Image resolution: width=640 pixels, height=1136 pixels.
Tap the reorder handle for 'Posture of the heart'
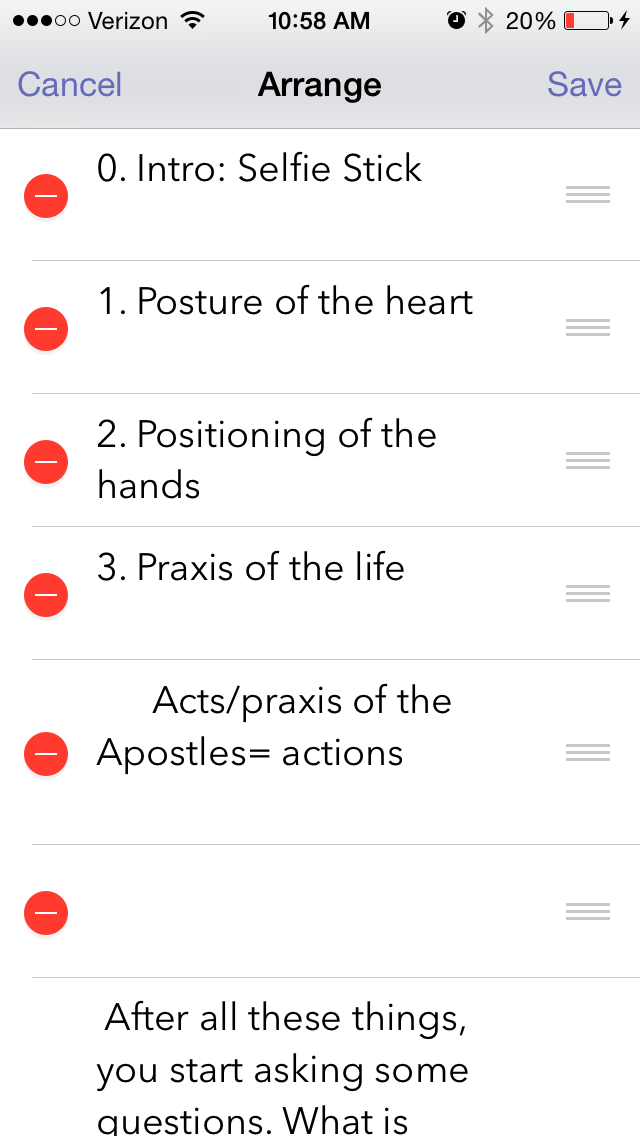click(588, 328)
